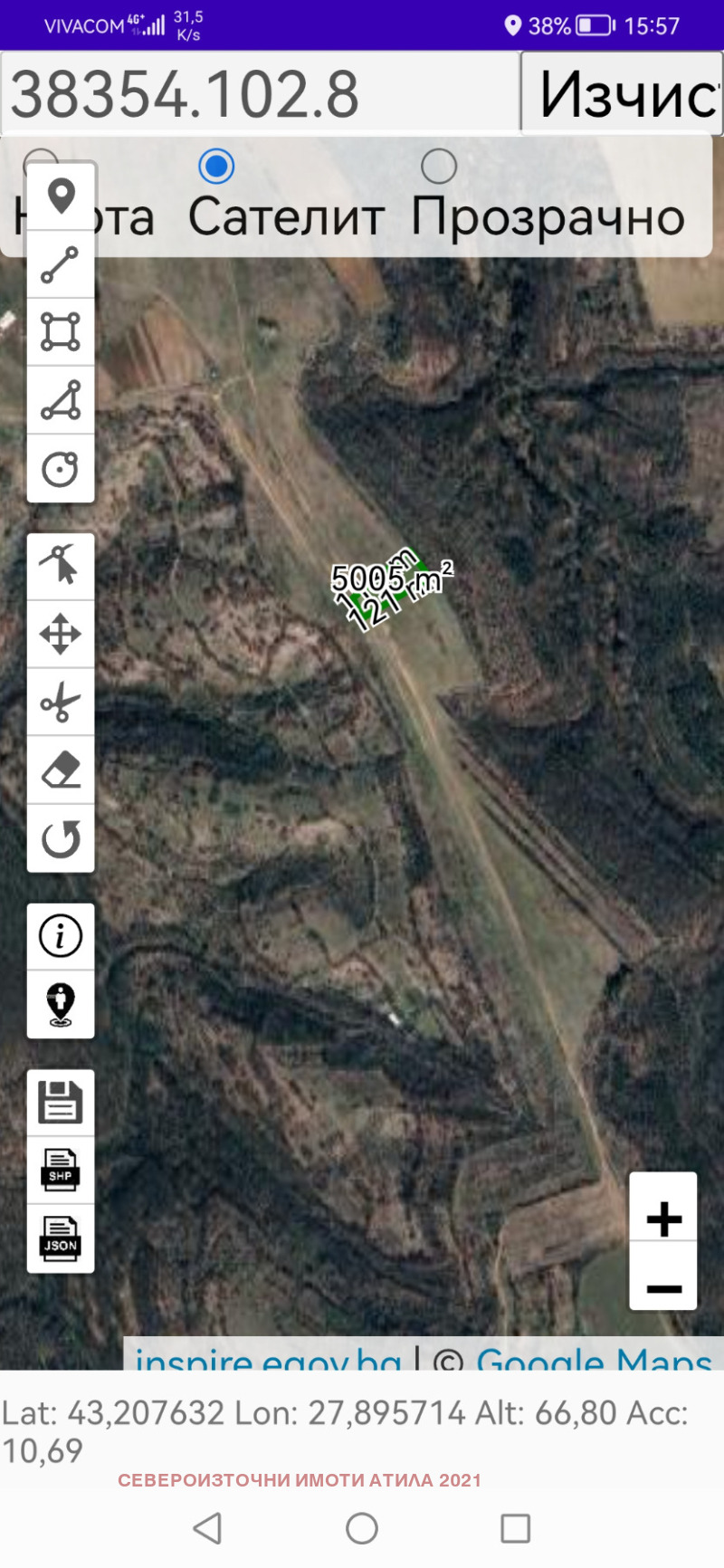724x1568 pixels.
Task: Export drawing as SHP file
Action: pos(61,1171)
